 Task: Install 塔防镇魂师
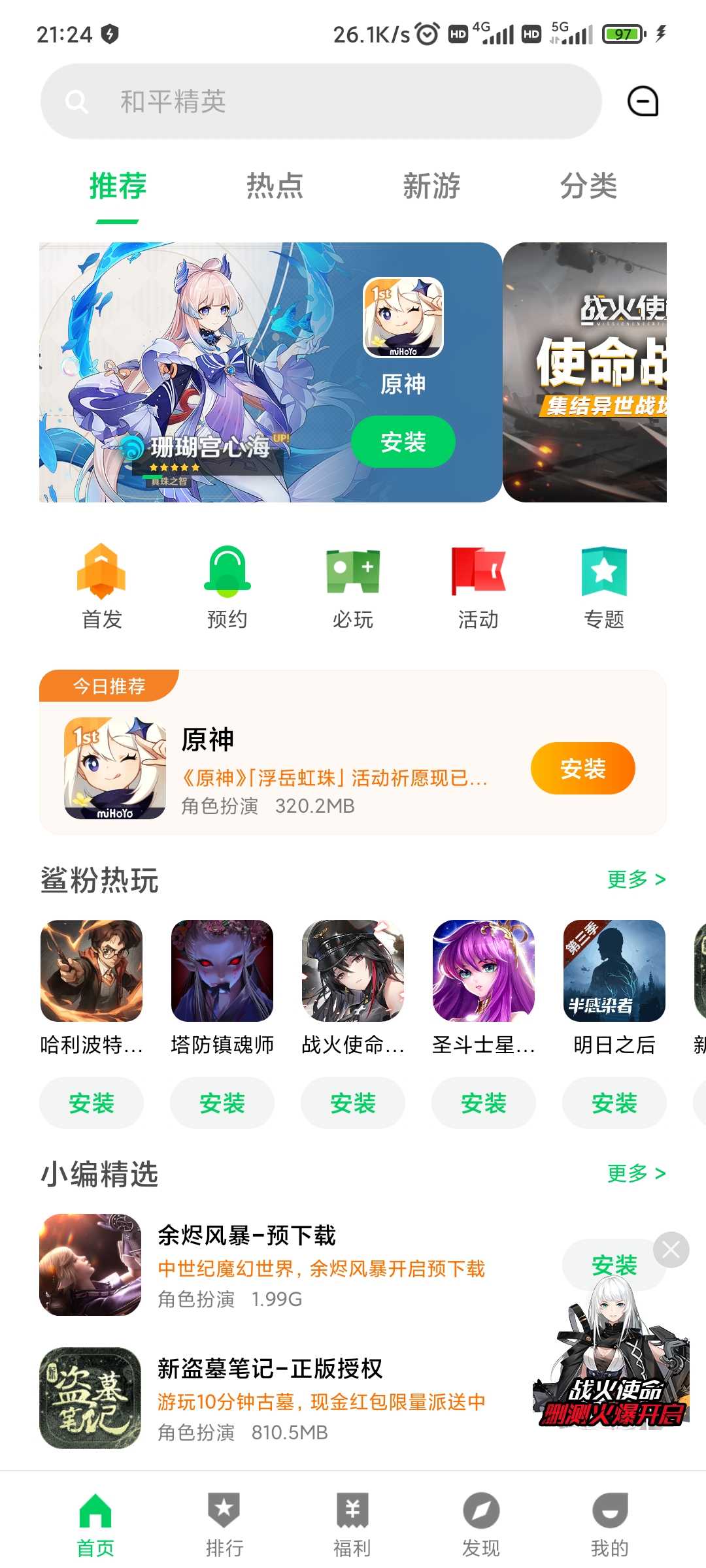click(222, 1103)
